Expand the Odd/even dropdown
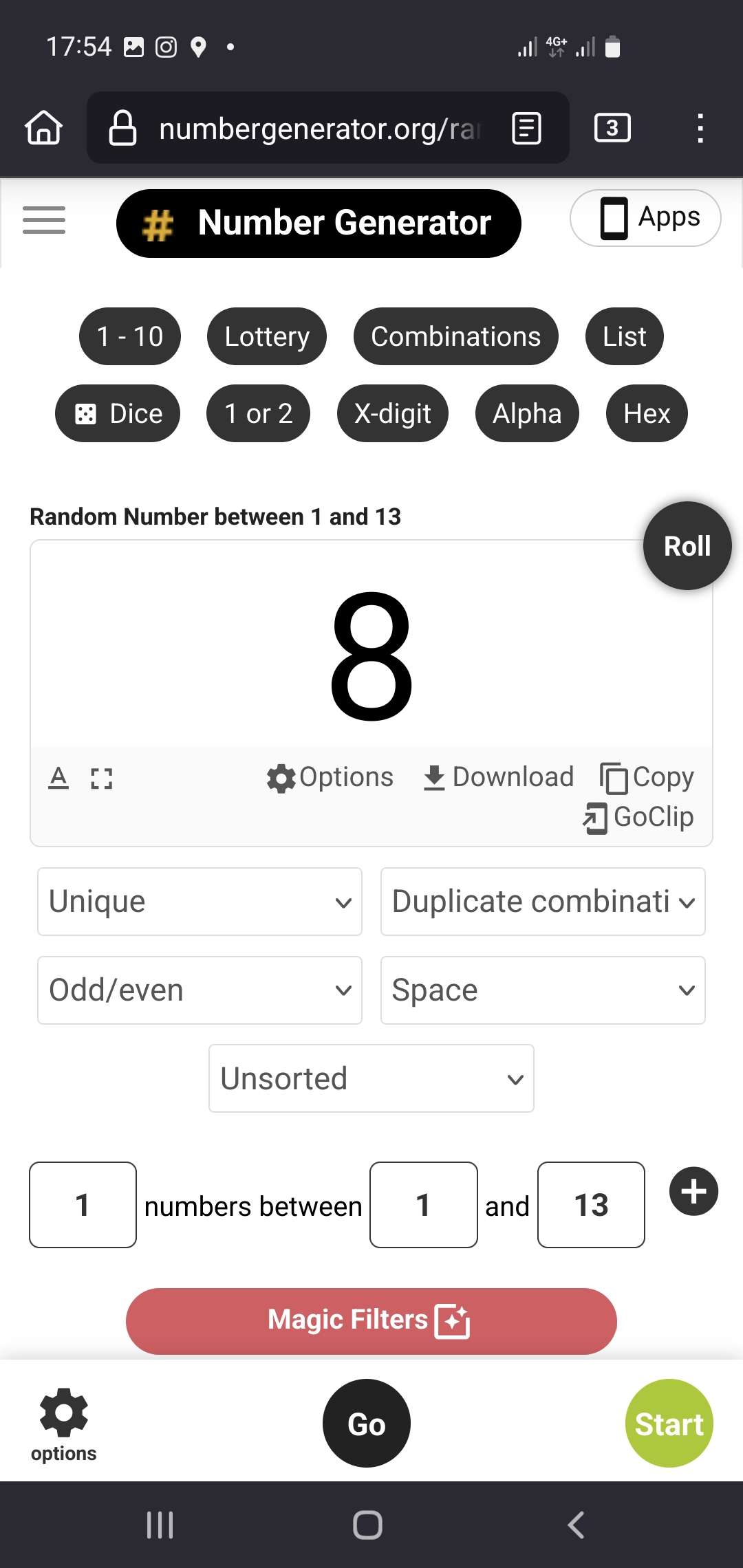The image size is (743, 1568). (x=200, y=990)
